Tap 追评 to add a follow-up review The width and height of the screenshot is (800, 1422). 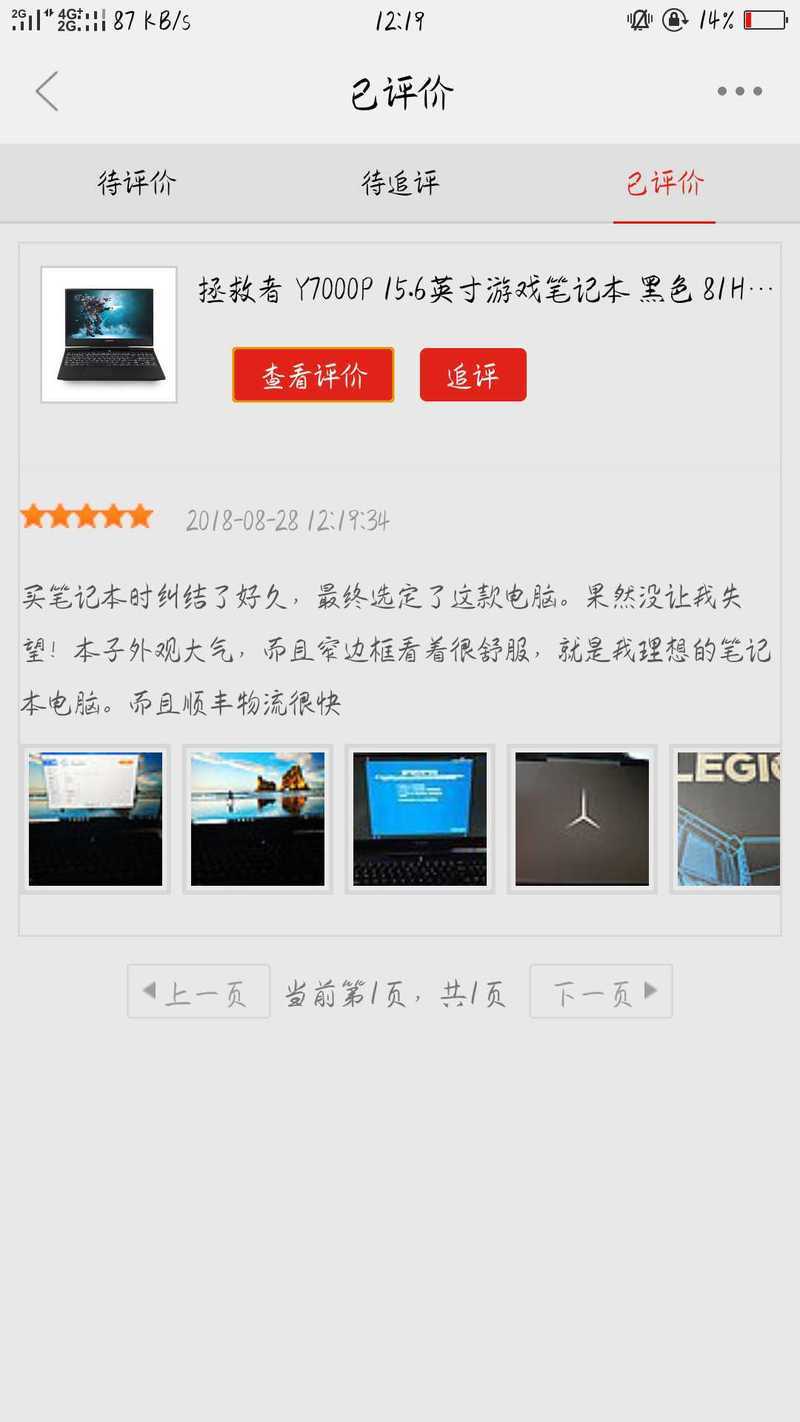[x=473, y=375]
